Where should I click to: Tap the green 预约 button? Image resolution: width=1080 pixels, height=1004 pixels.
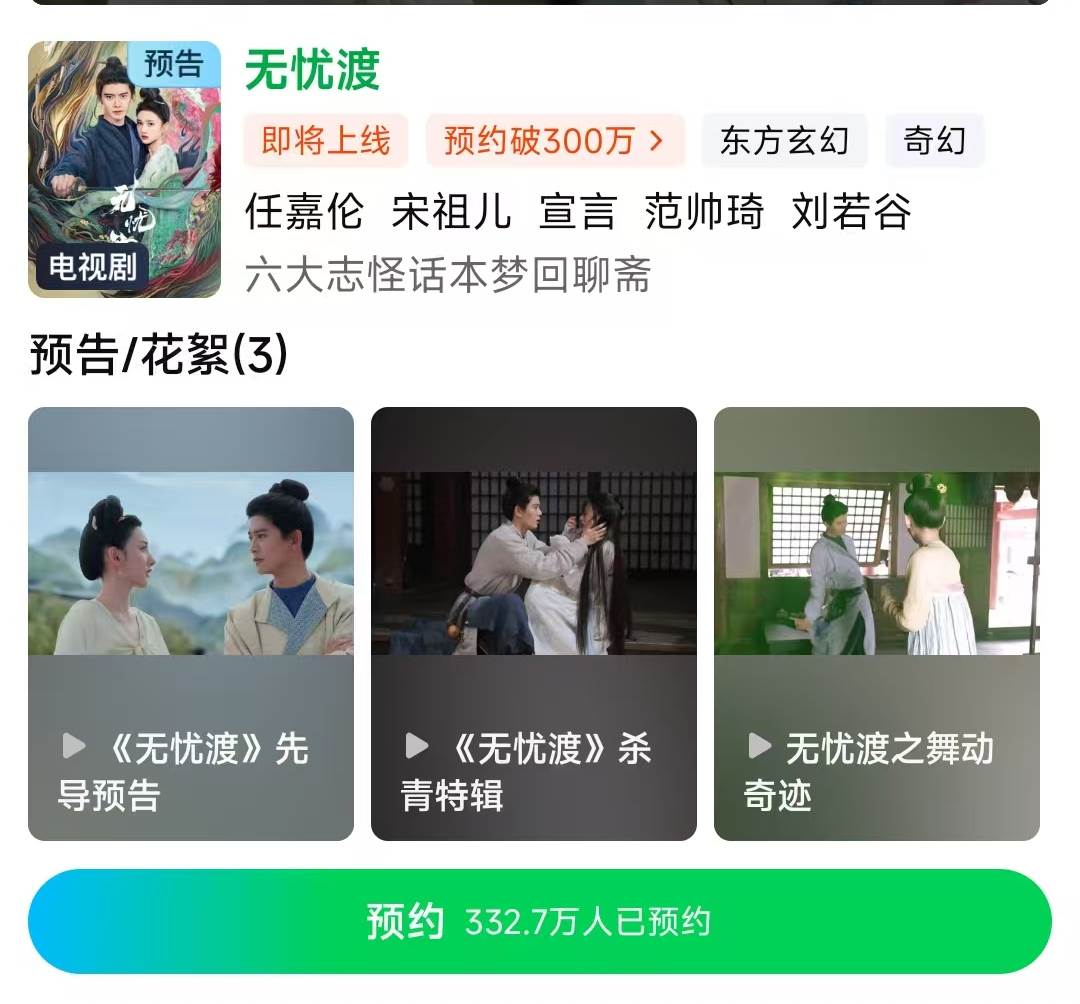[x=539, y=921]
